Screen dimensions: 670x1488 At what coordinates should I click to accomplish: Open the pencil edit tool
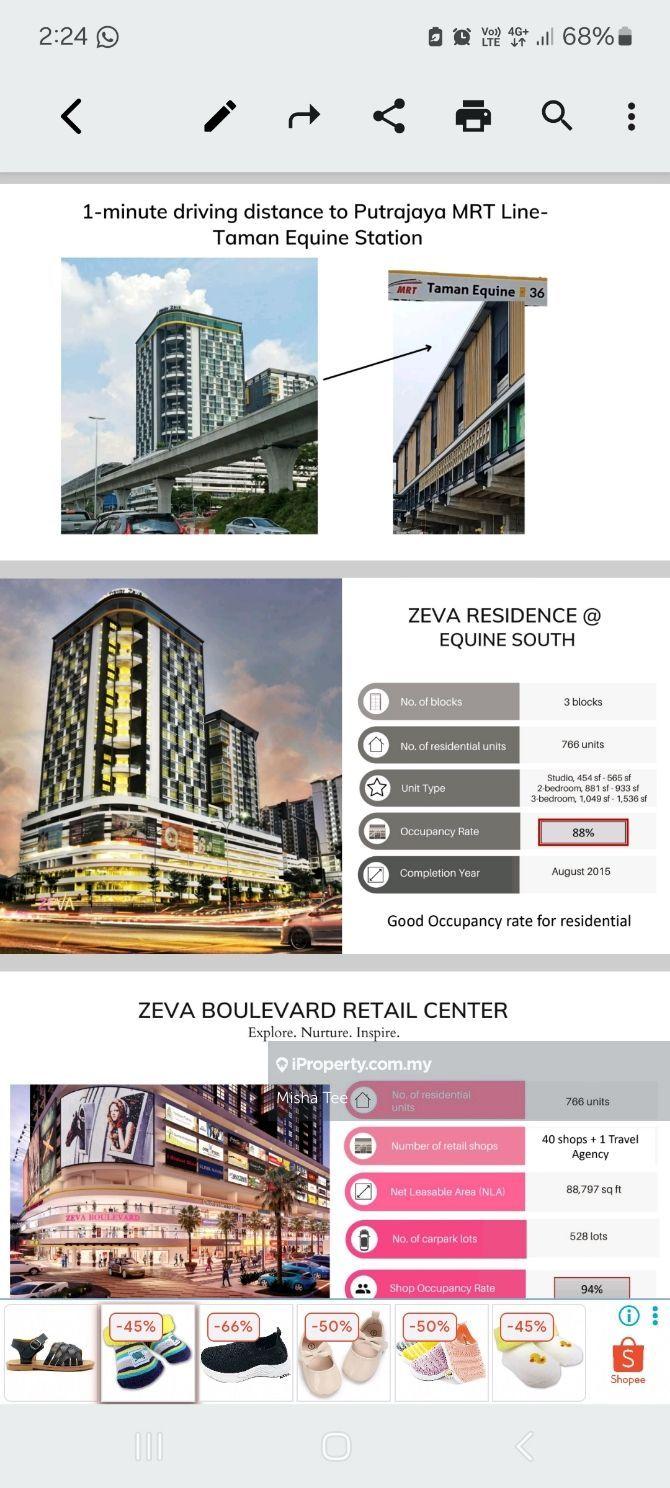click(220, 117)
